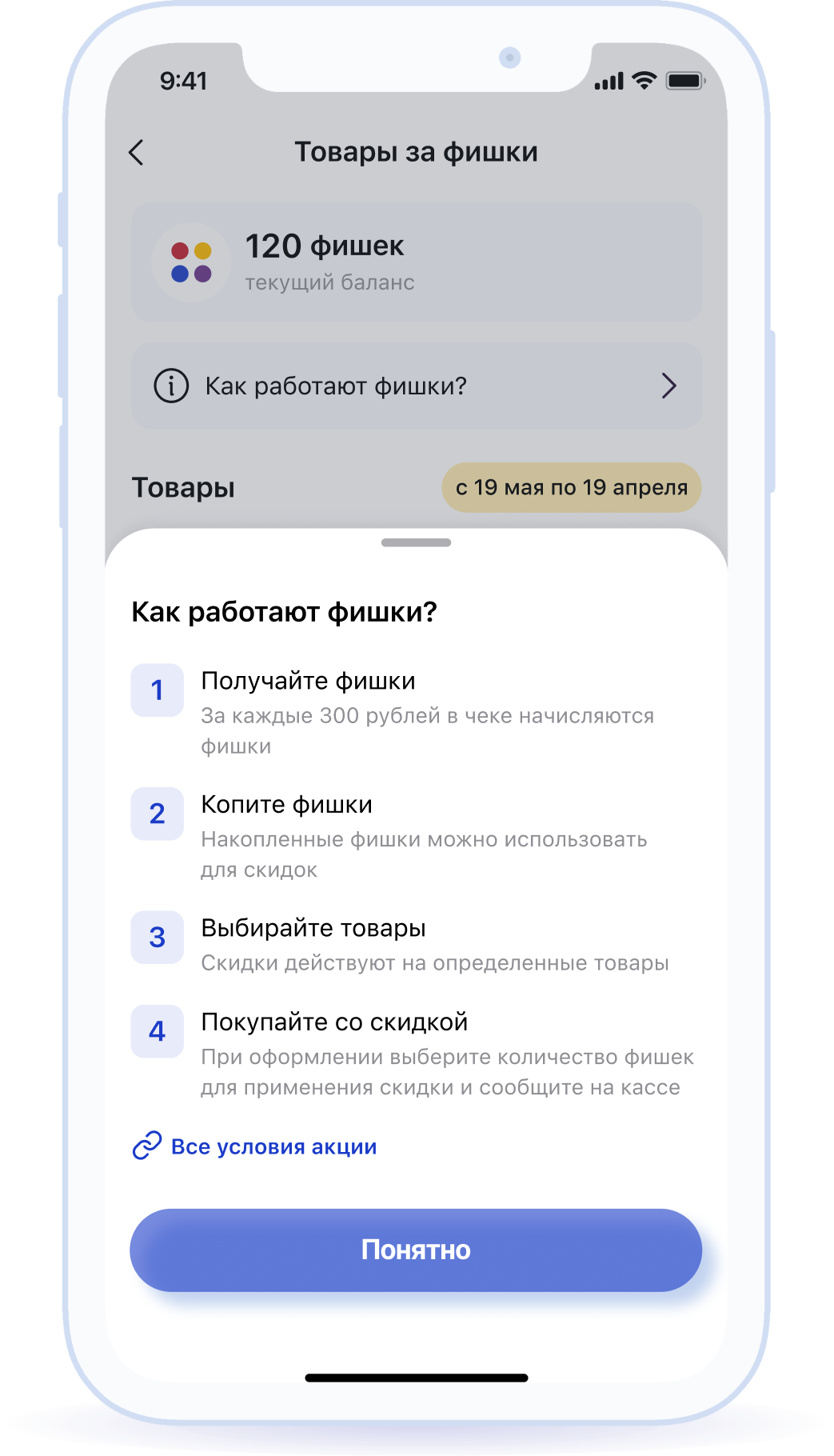Open the Как работают фишки? row
Image resolution: width=834 pixels, height=1456 pixels.
416,386
